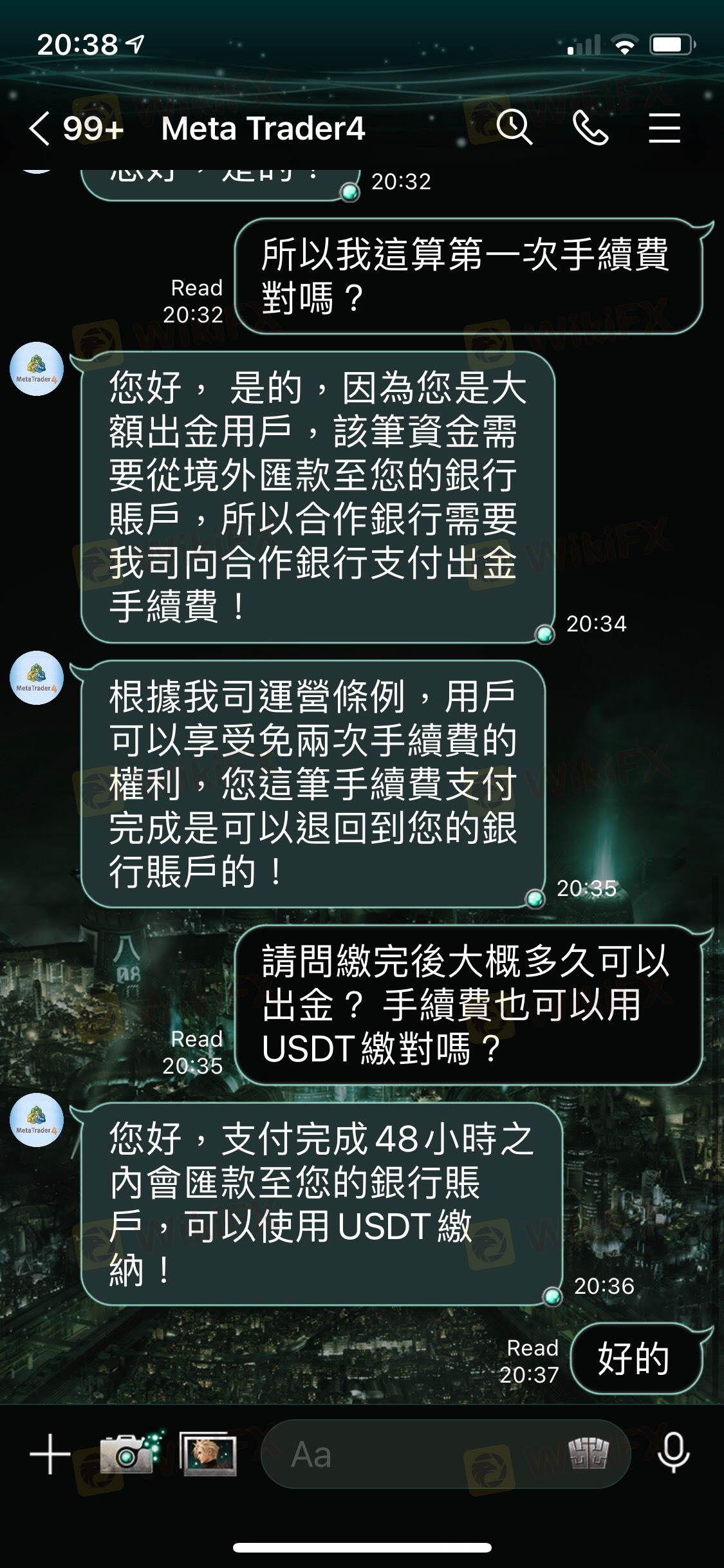Go back to the chat list
Viewport: 724px width, 1568px height.
(x=40, y=128)
